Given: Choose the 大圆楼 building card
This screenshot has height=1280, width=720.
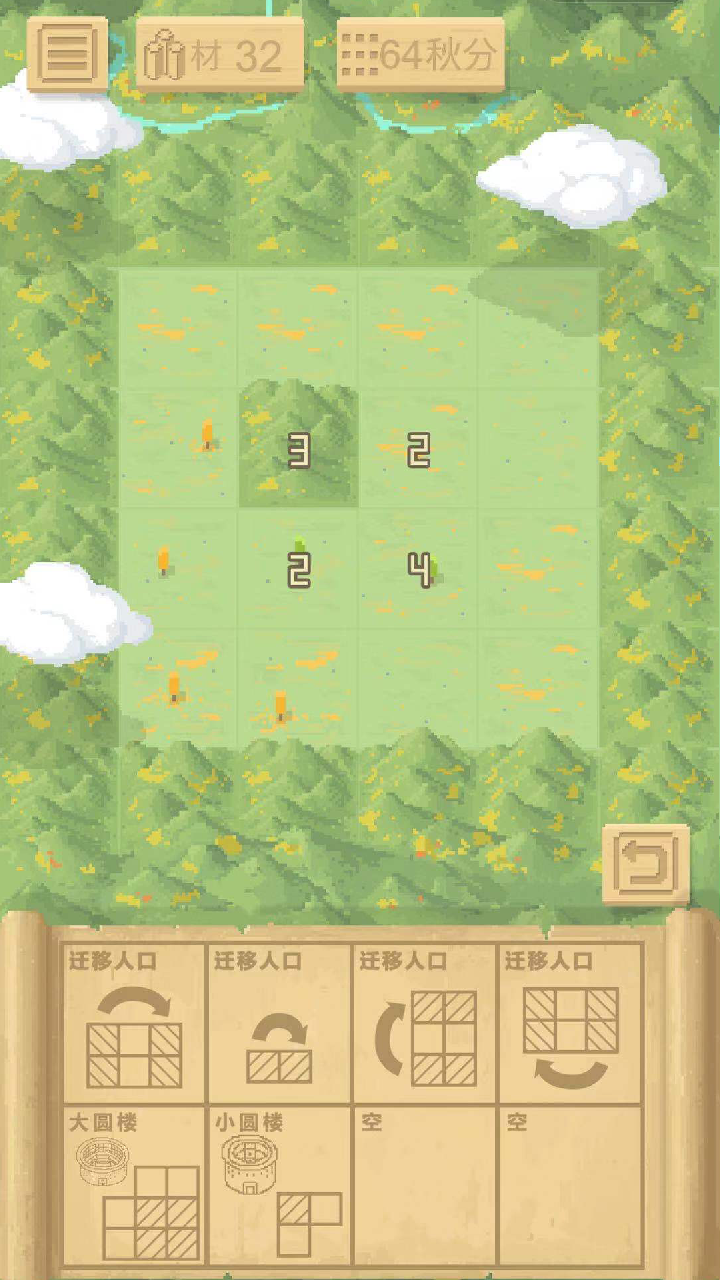Looking at the screenshot, I should (134, 1186).
